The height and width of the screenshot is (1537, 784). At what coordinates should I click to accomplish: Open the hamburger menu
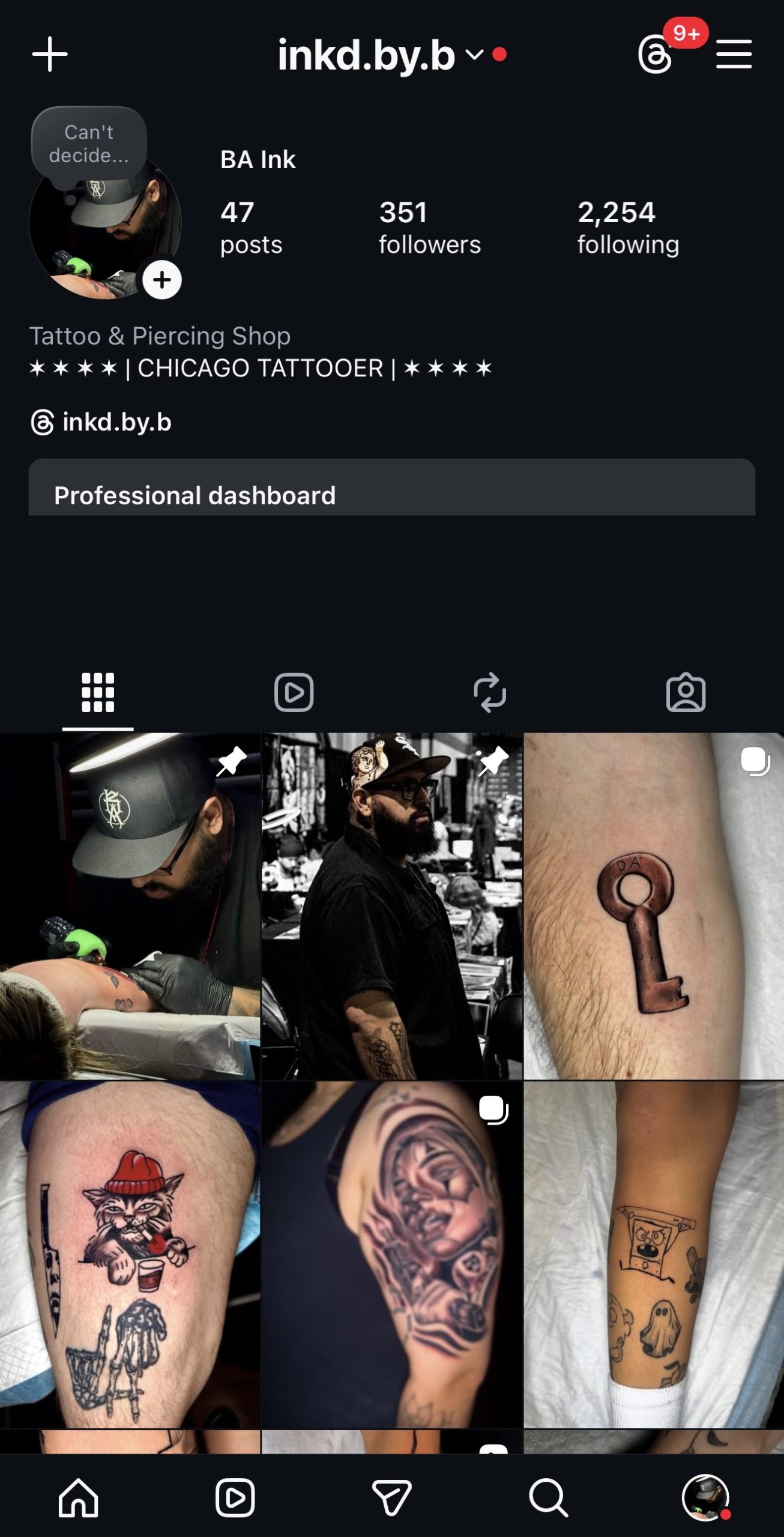[x=734, y=54]
